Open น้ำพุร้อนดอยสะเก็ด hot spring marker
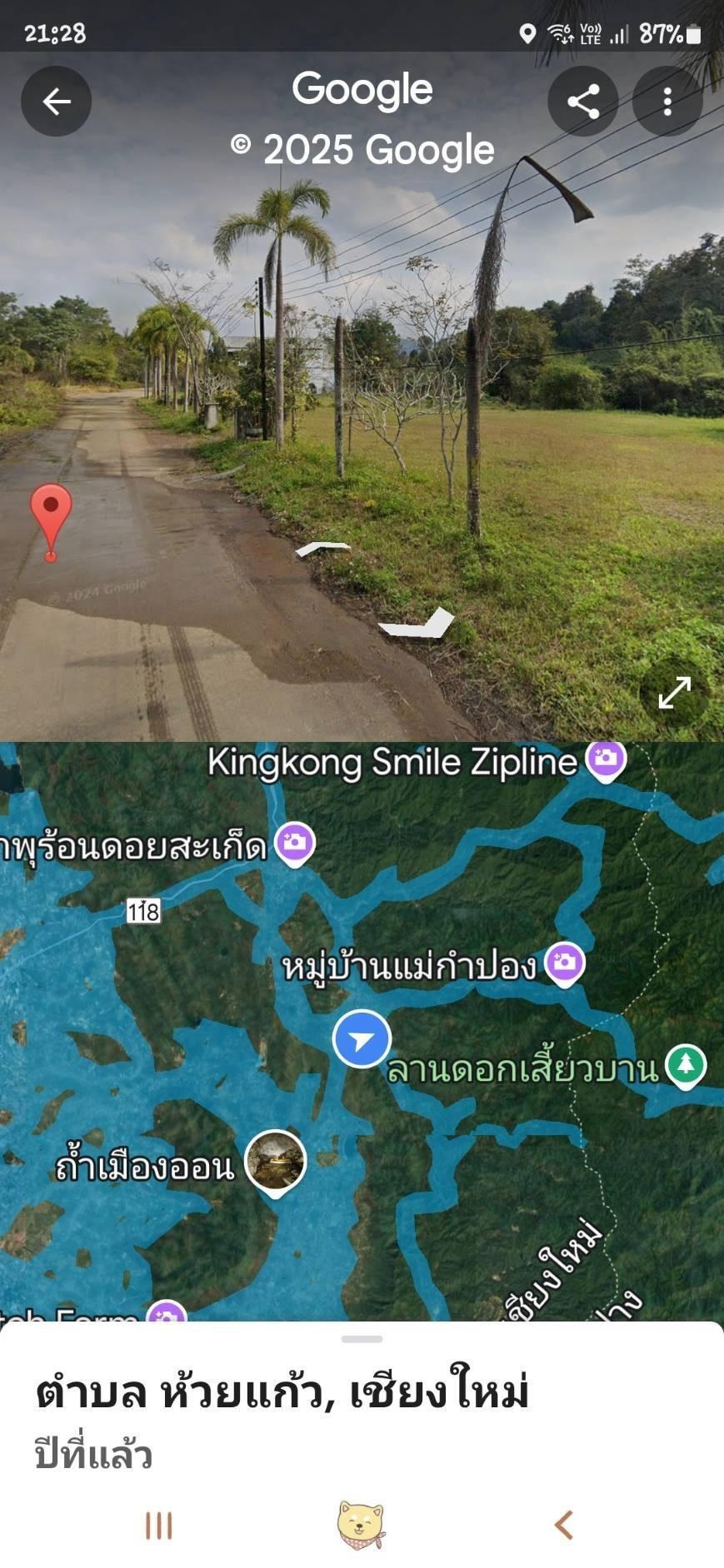This screenshot has height=1568, width=724. pos(295,844)
